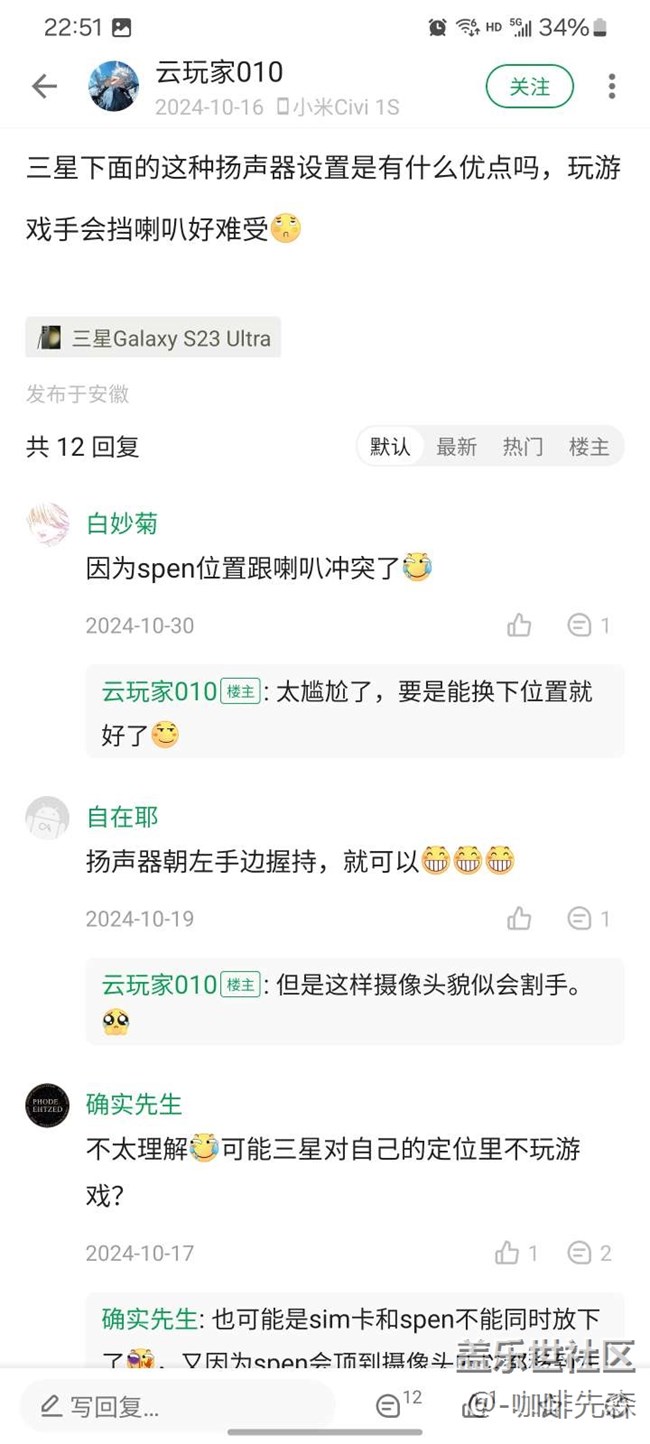Open the 三星Galaxy S23 Ultra tag

pyautogui.click(x=153, y=338)
